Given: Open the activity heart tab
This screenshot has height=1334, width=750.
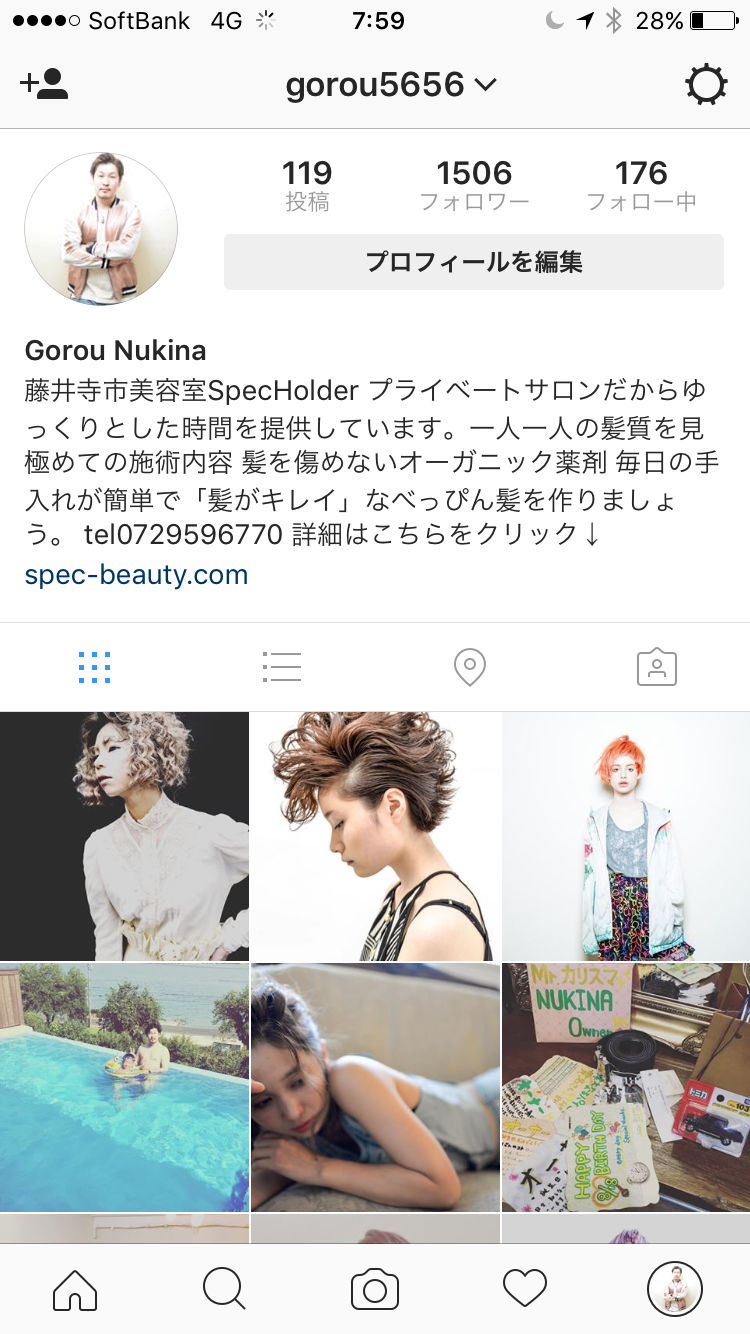Looking at the screenshot, I should [525, 1289].
